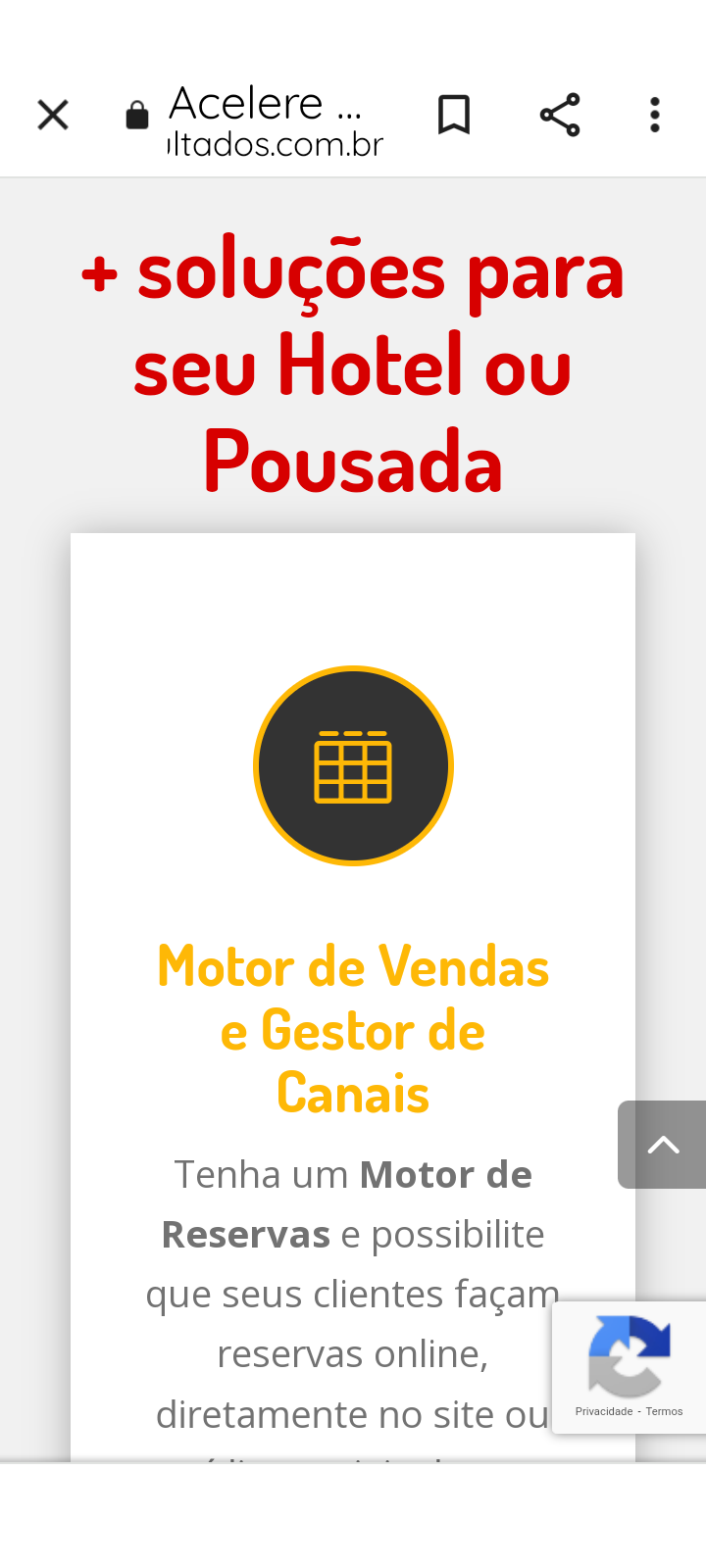706x1568 pixels.
Task: Open the reCAPTCHA Termos link
Action: pyautogui.click(x=664, y=1411)
